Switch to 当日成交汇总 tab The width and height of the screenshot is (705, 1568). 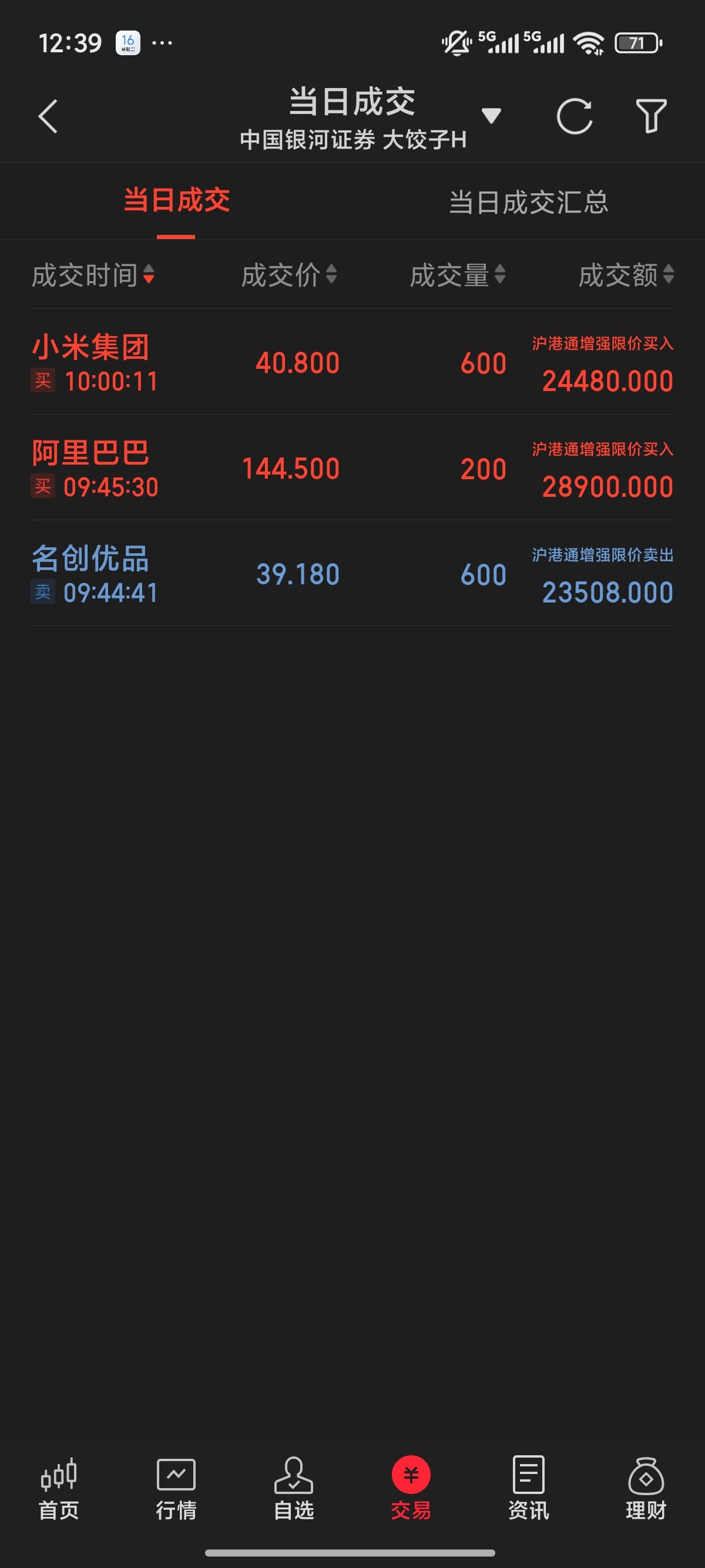point(528,202)
